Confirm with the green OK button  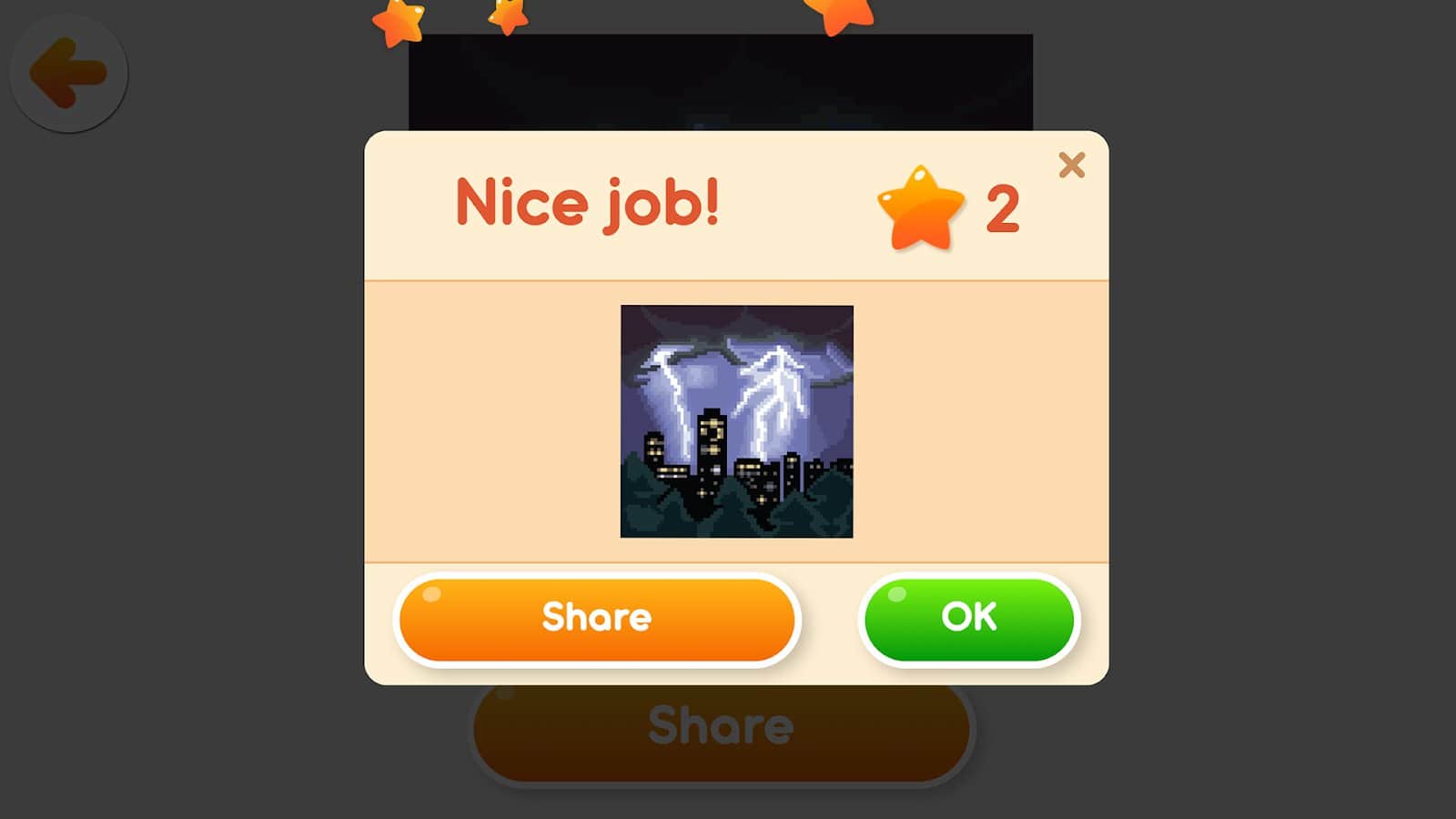point(969,619)
